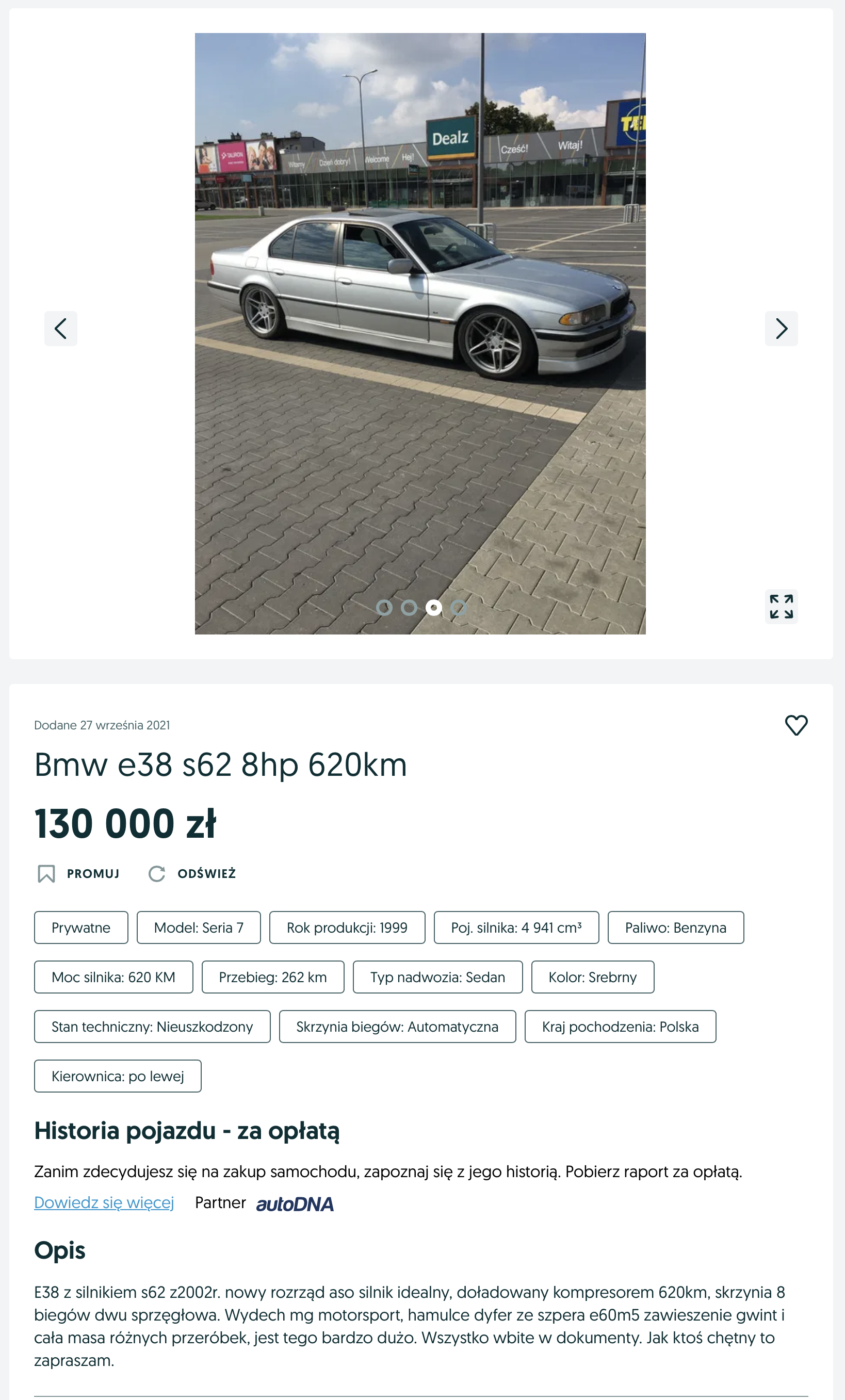Tap ODŚWIEŻ to refresh the listing

(192, 873)
